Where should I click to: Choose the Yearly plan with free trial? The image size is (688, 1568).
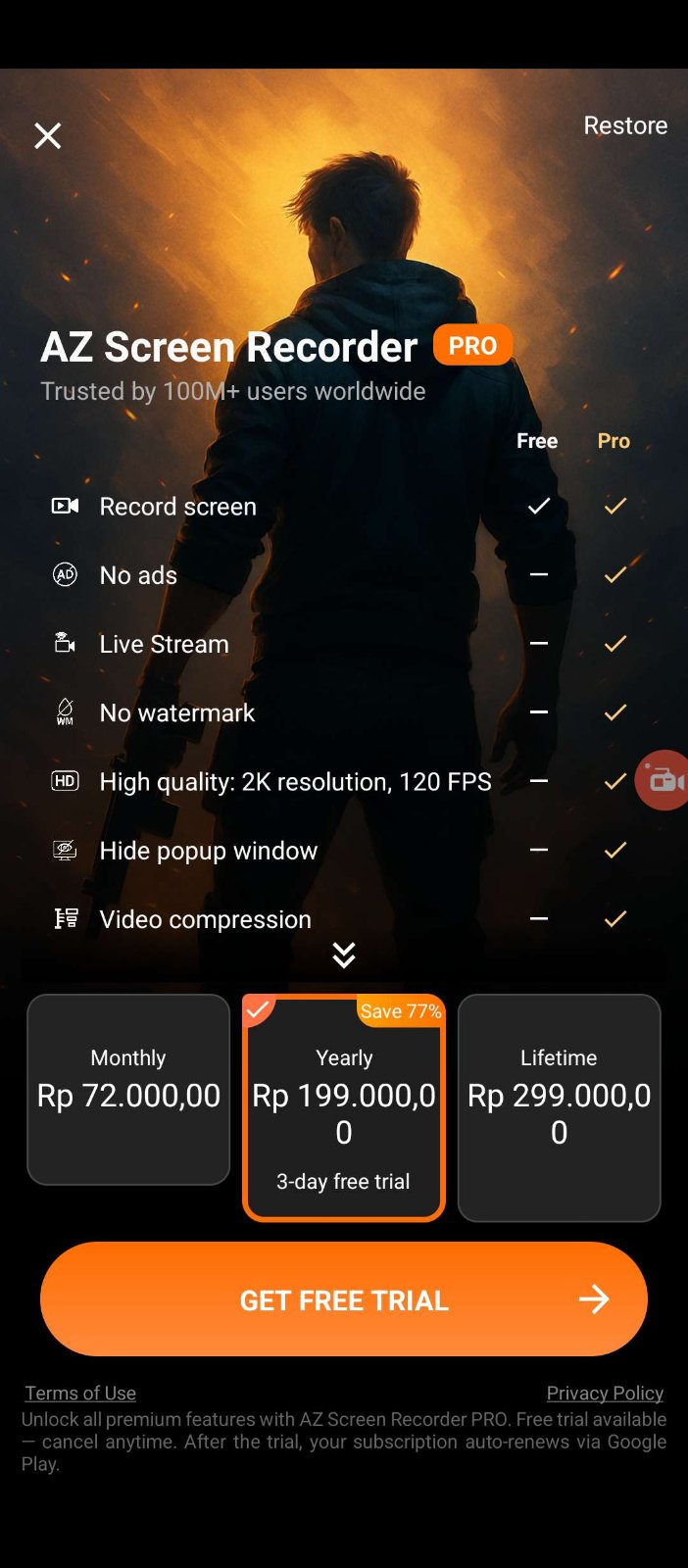[x=344, y=1107]
